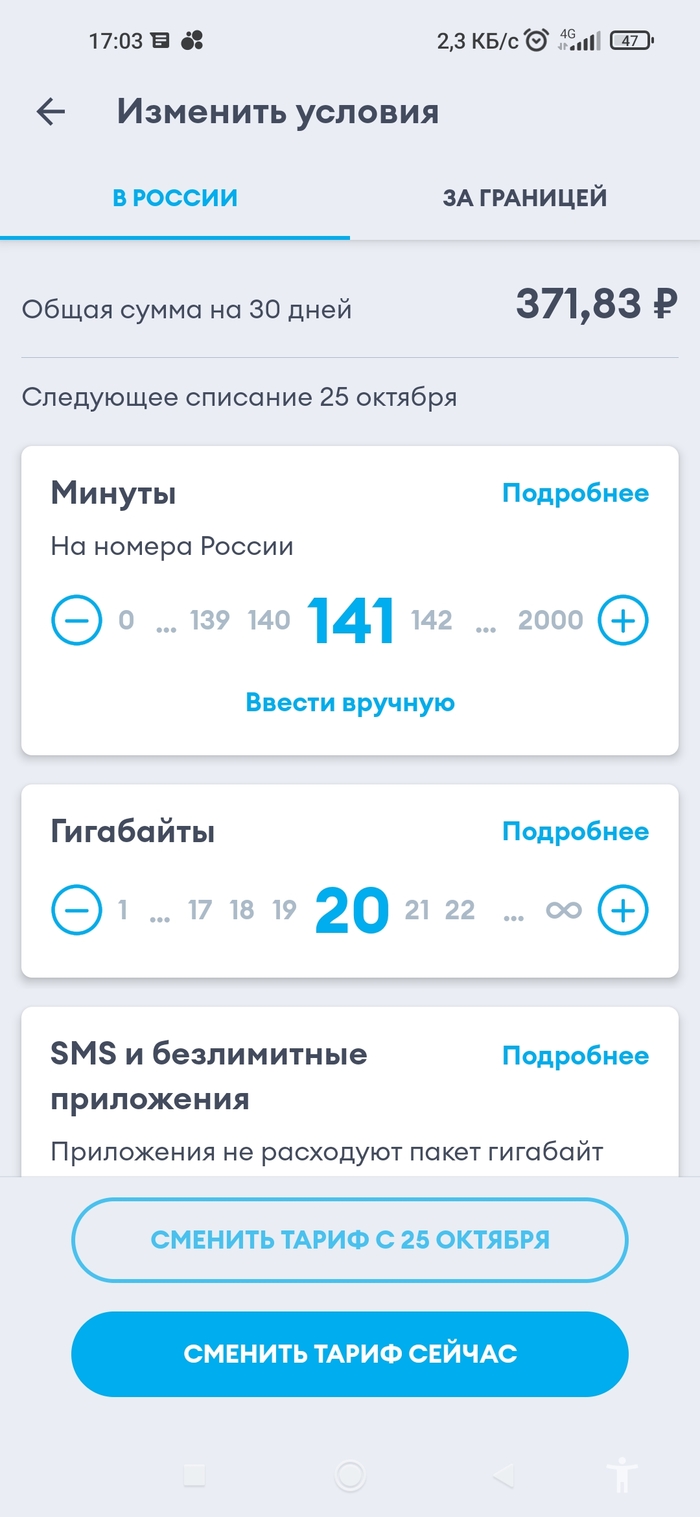Tap Сменить тариф с 25 октября
This screenshot has height=1517, width=700.
350,1240
